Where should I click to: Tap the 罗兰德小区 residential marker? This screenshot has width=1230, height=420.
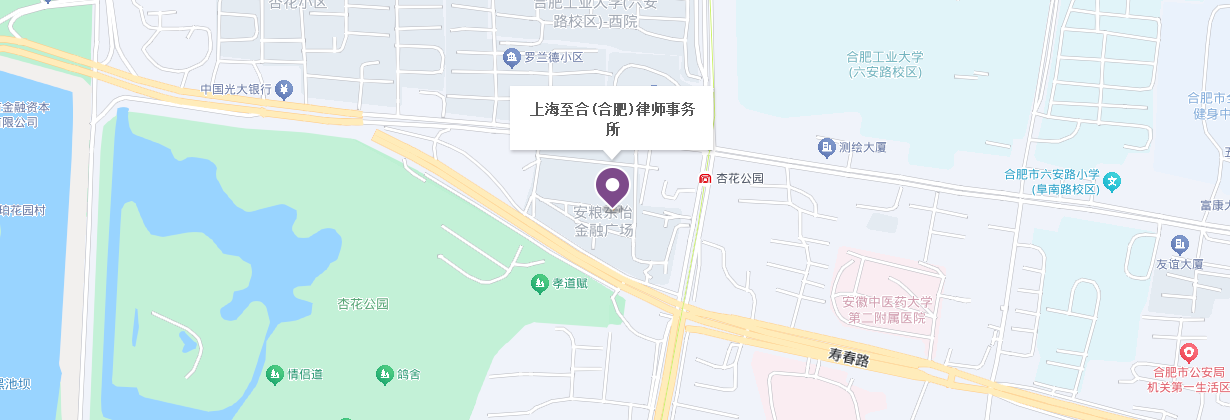click(512, 58)
